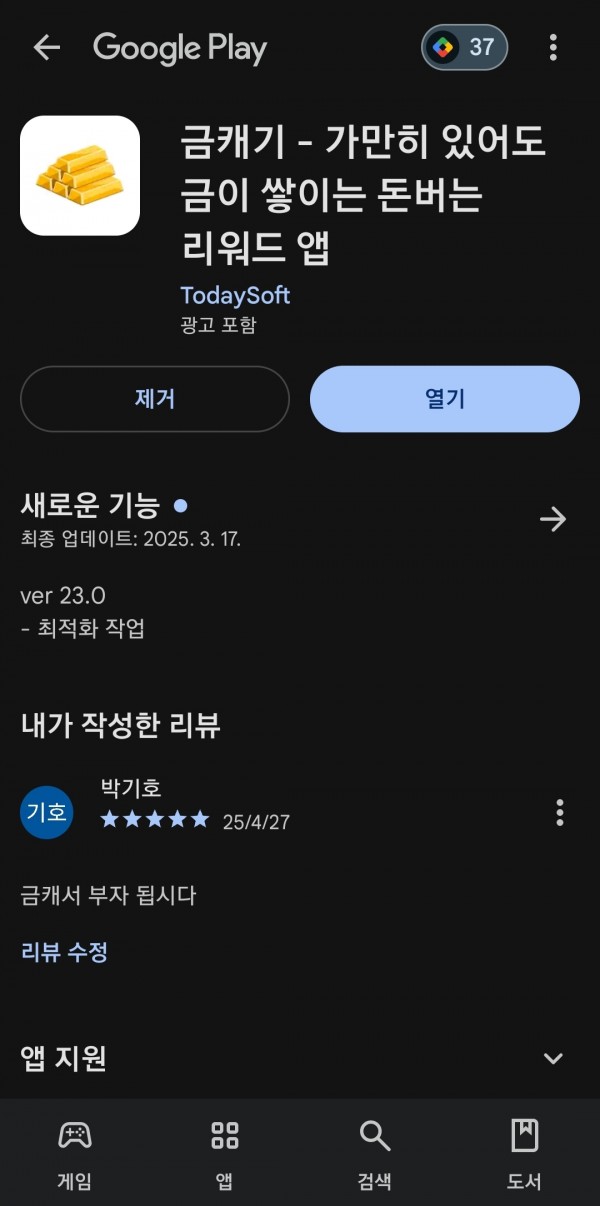Tap the 리뷰 수정 link

(64, 952)
